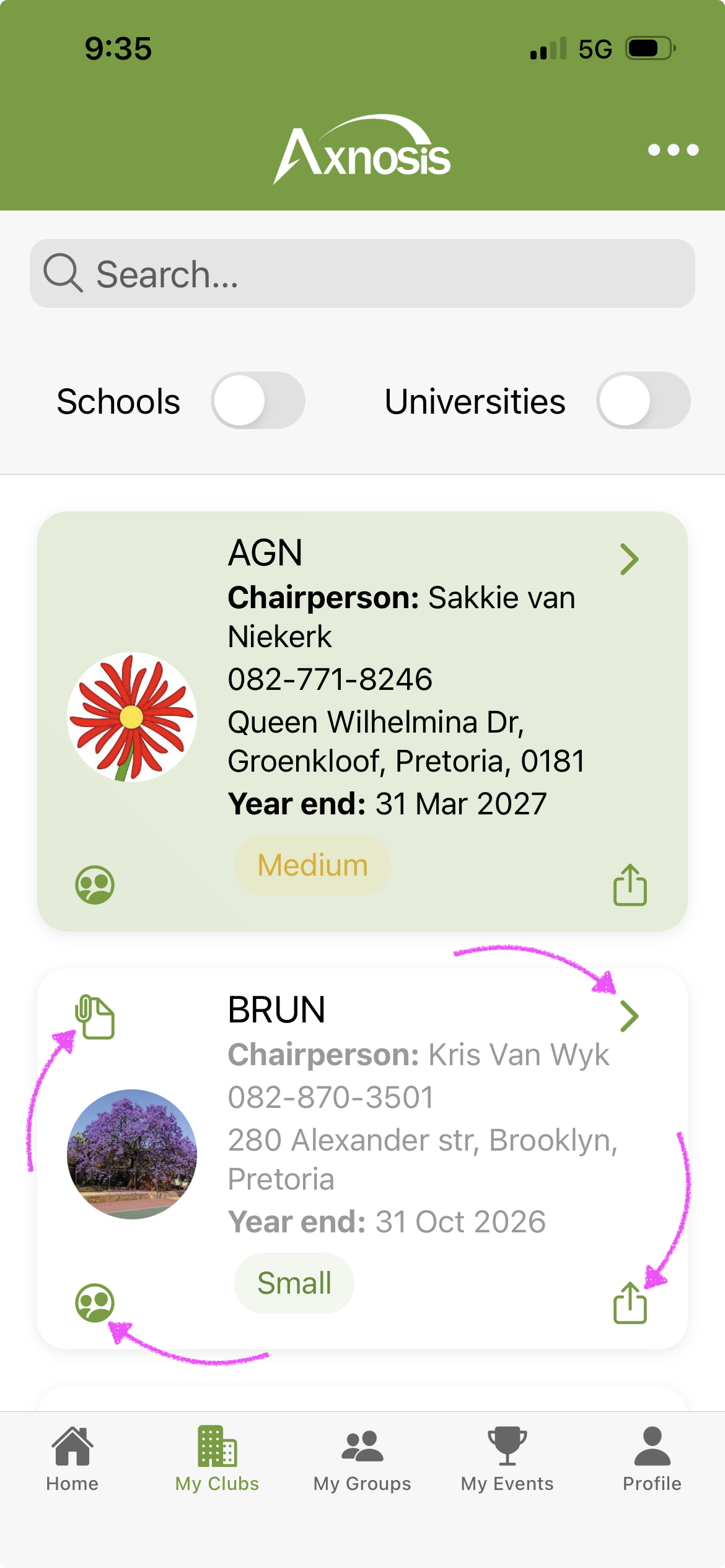The height and width of the screenshot is (1568, 725).
Task: Toggle the Schools filter switch
Action: pos(258,401)
